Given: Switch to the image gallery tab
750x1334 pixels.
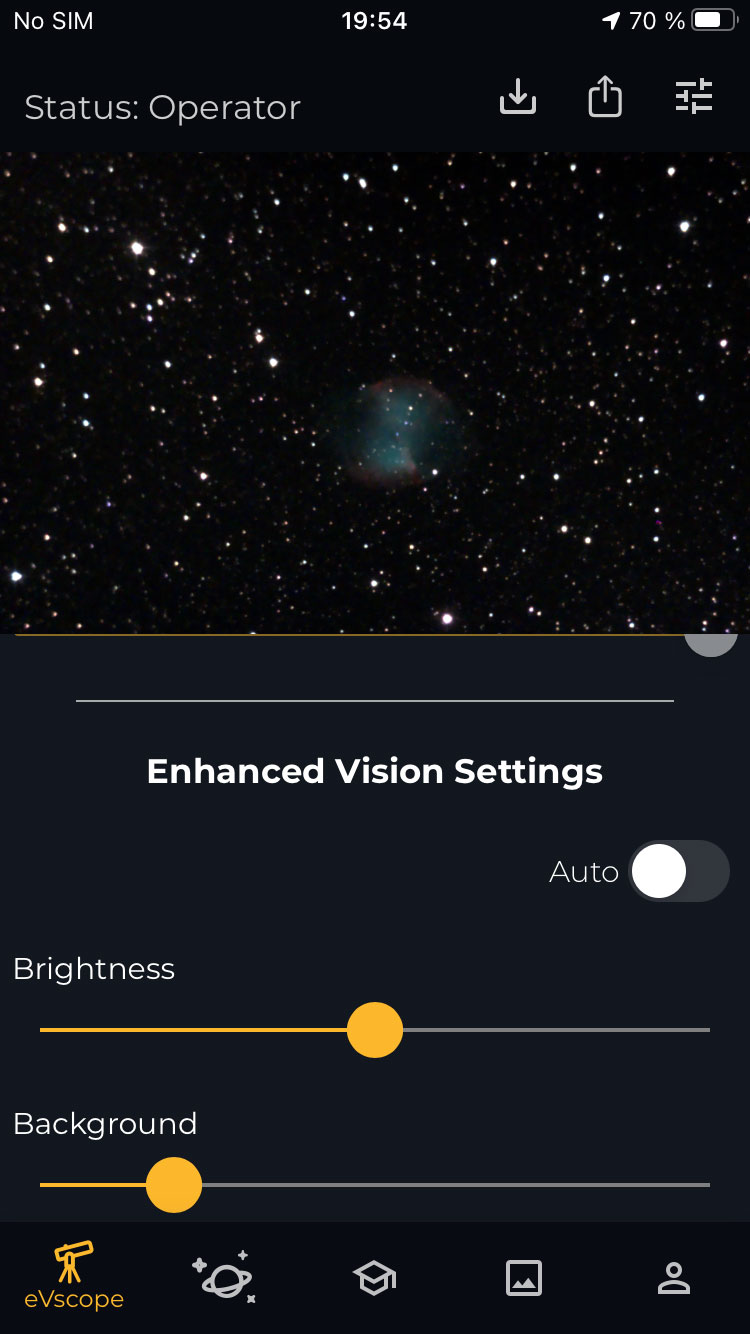Looking at the screenshot, I should [x=524, y=1278].
